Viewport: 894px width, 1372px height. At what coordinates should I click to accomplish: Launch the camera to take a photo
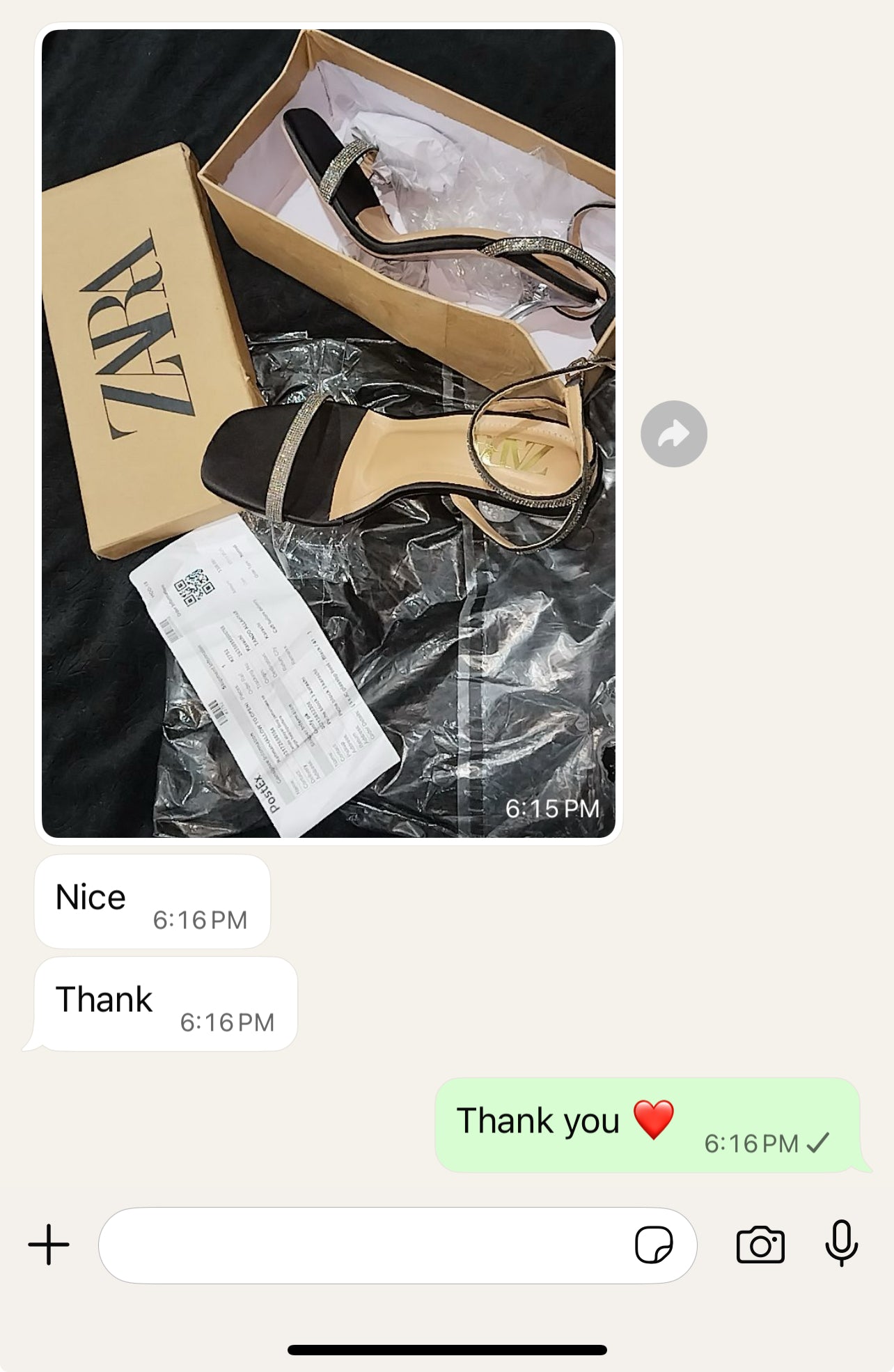coord(760,1245)
